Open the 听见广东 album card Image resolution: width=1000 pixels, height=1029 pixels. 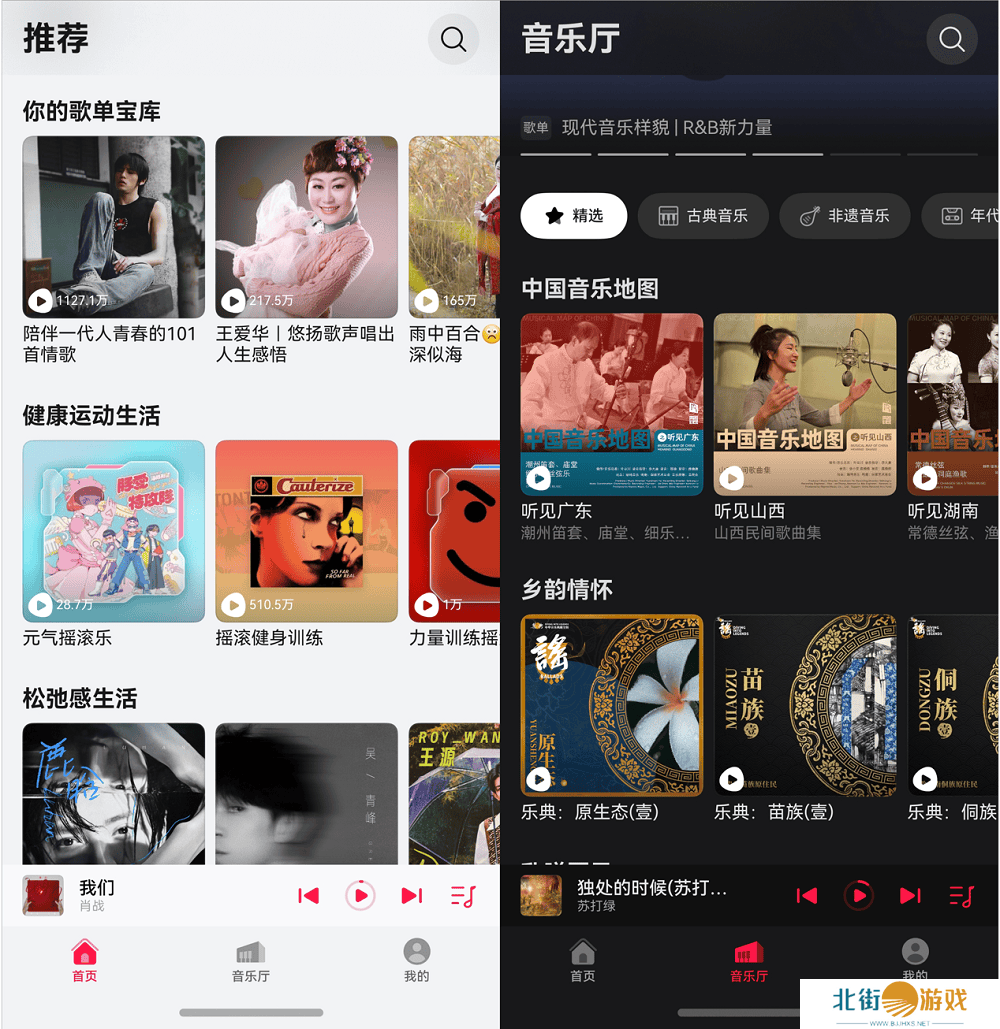[612, 404]
